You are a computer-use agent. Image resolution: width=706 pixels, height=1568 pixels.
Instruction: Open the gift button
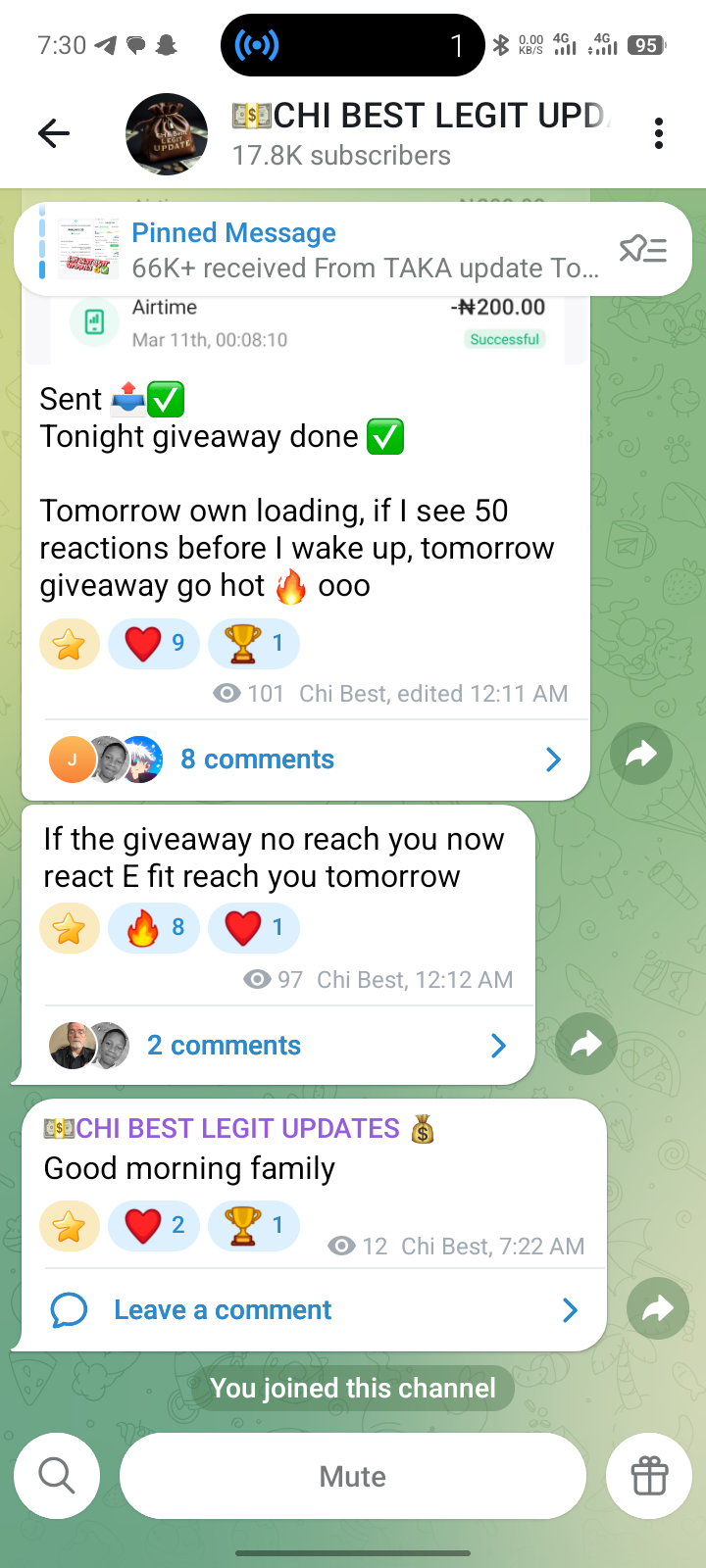click(x=649, y=1475)
